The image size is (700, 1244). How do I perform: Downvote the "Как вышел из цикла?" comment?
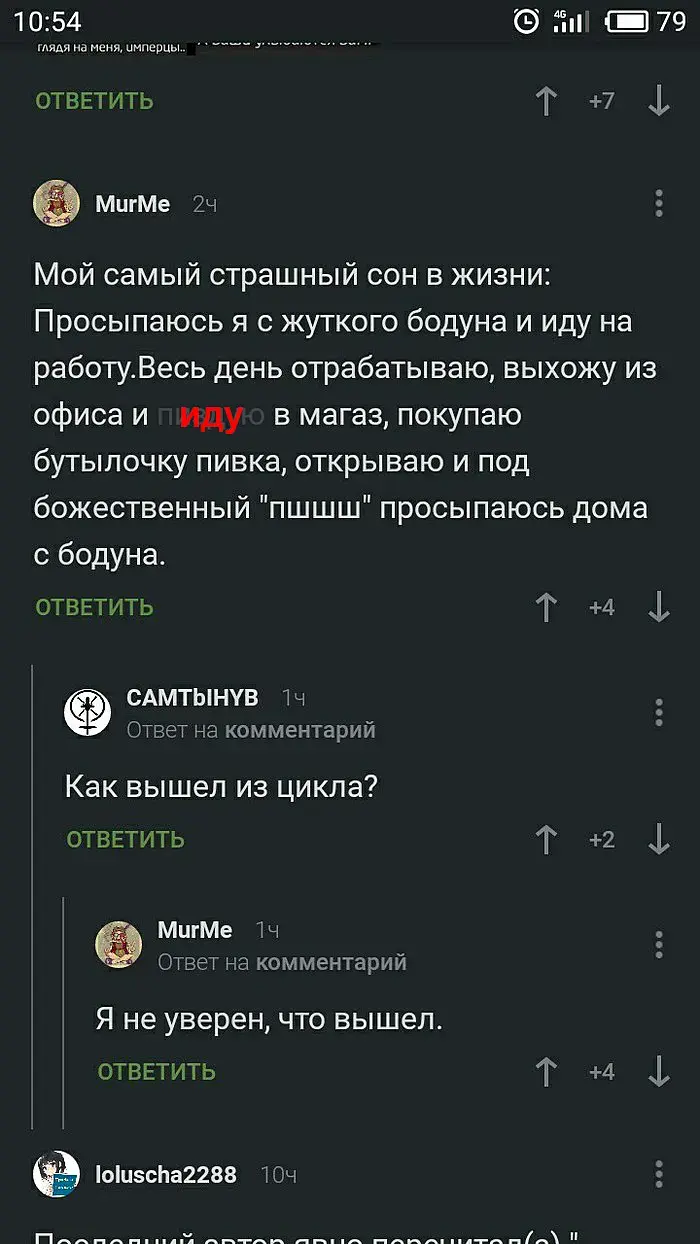[x=658, y=839]
